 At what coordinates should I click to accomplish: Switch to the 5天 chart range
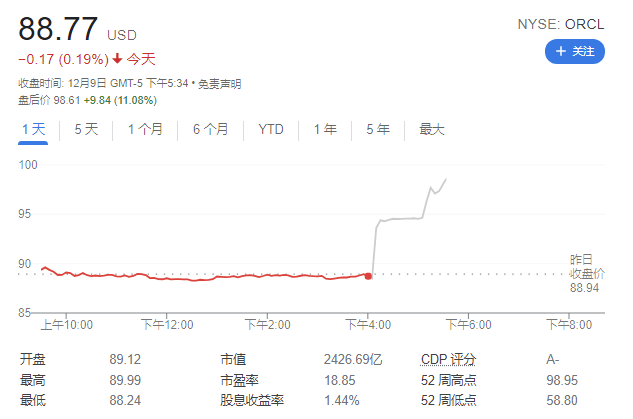pyautogui.click(x=86, y=129)
